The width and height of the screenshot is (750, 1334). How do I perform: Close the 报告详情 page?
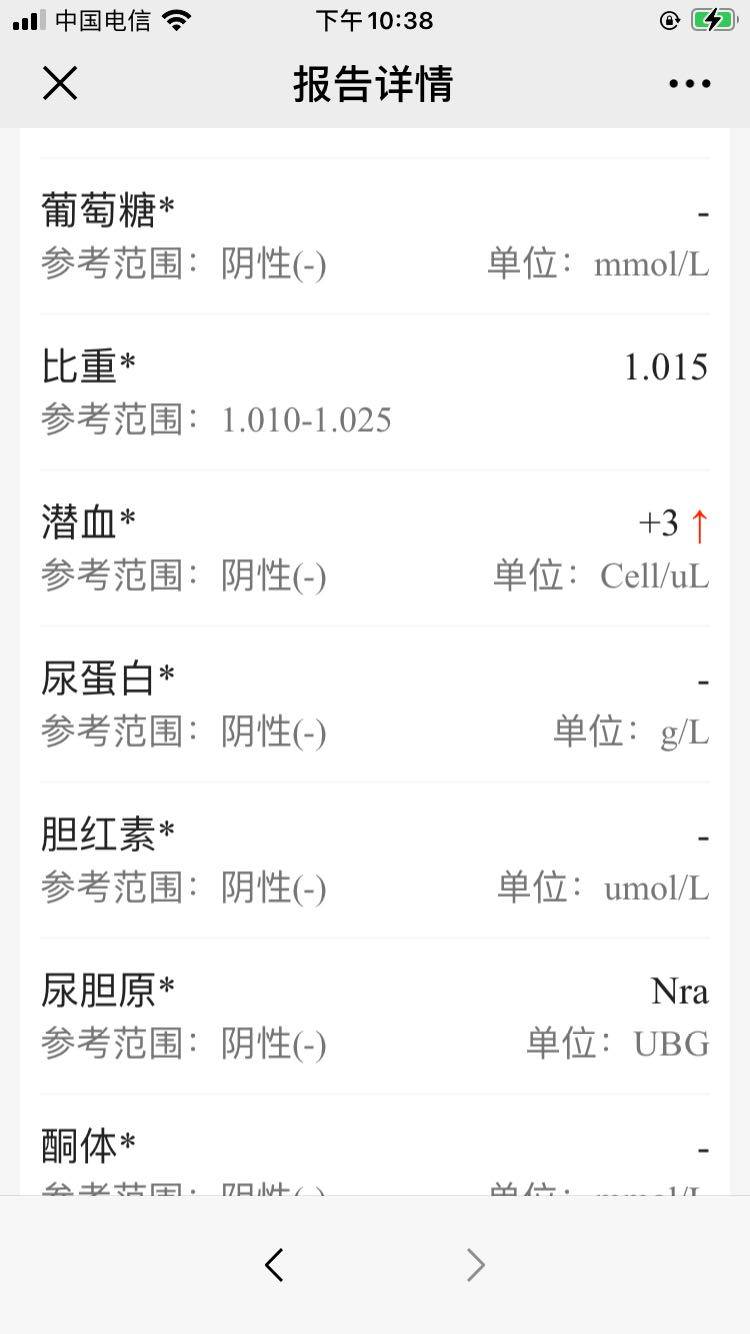point(60,84)
